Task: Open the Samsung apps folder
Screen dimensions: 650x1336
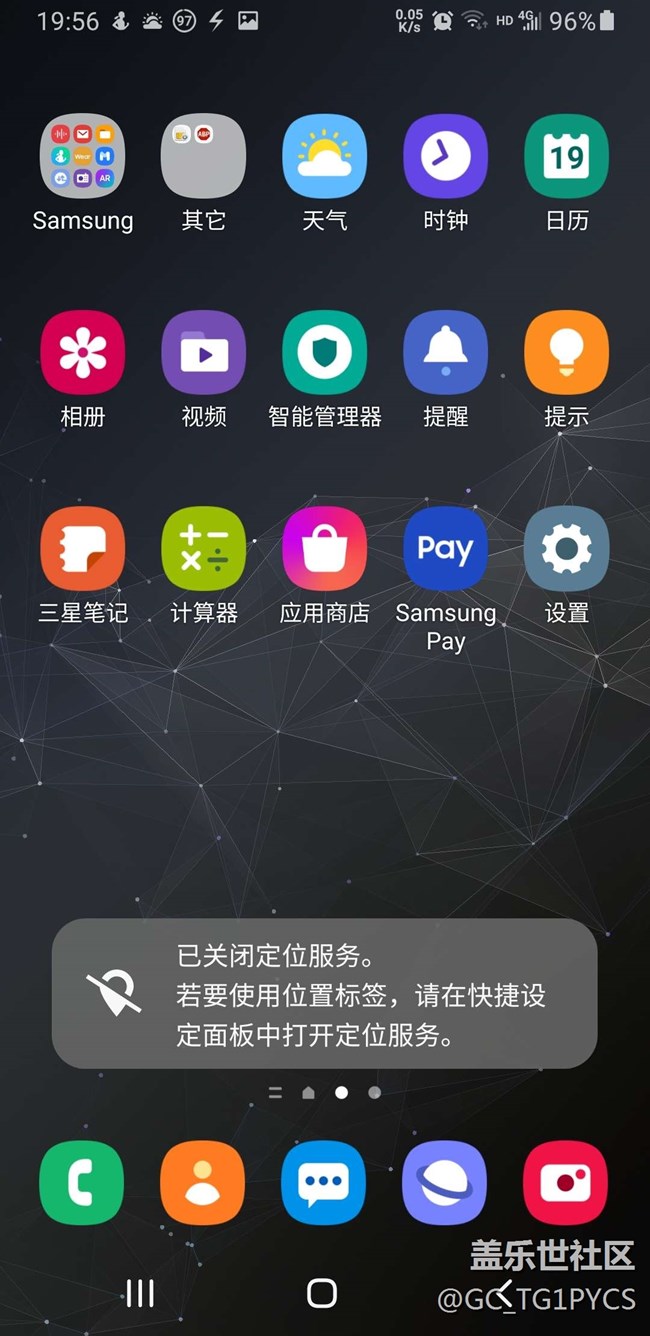Action: point(83,156)
